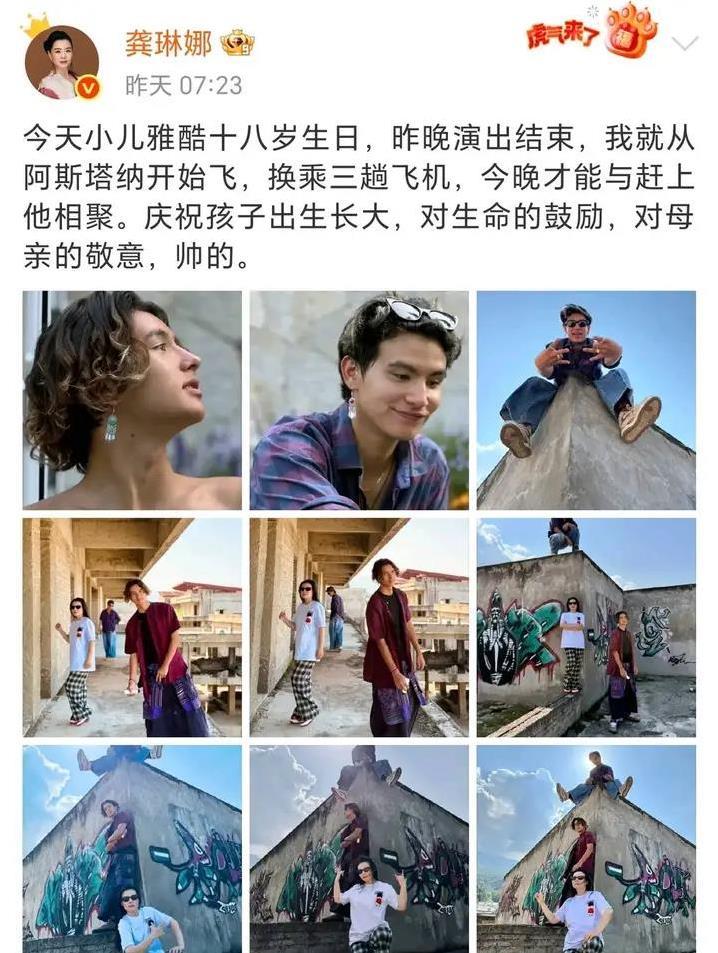View the curly-hair side profile photo
The width and height of the screenshot is (718, 953).
[x=132, y=400]
